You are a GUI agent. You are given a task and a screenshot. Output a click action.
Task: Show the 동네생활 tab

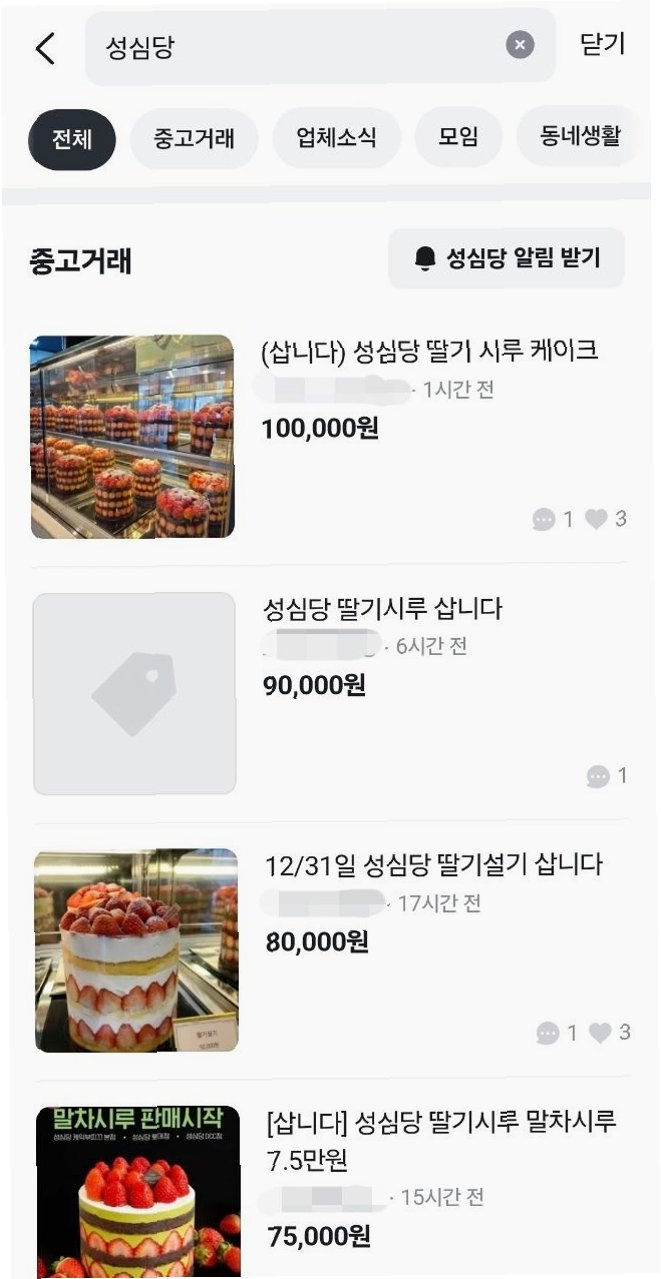(x=580, y=138)
